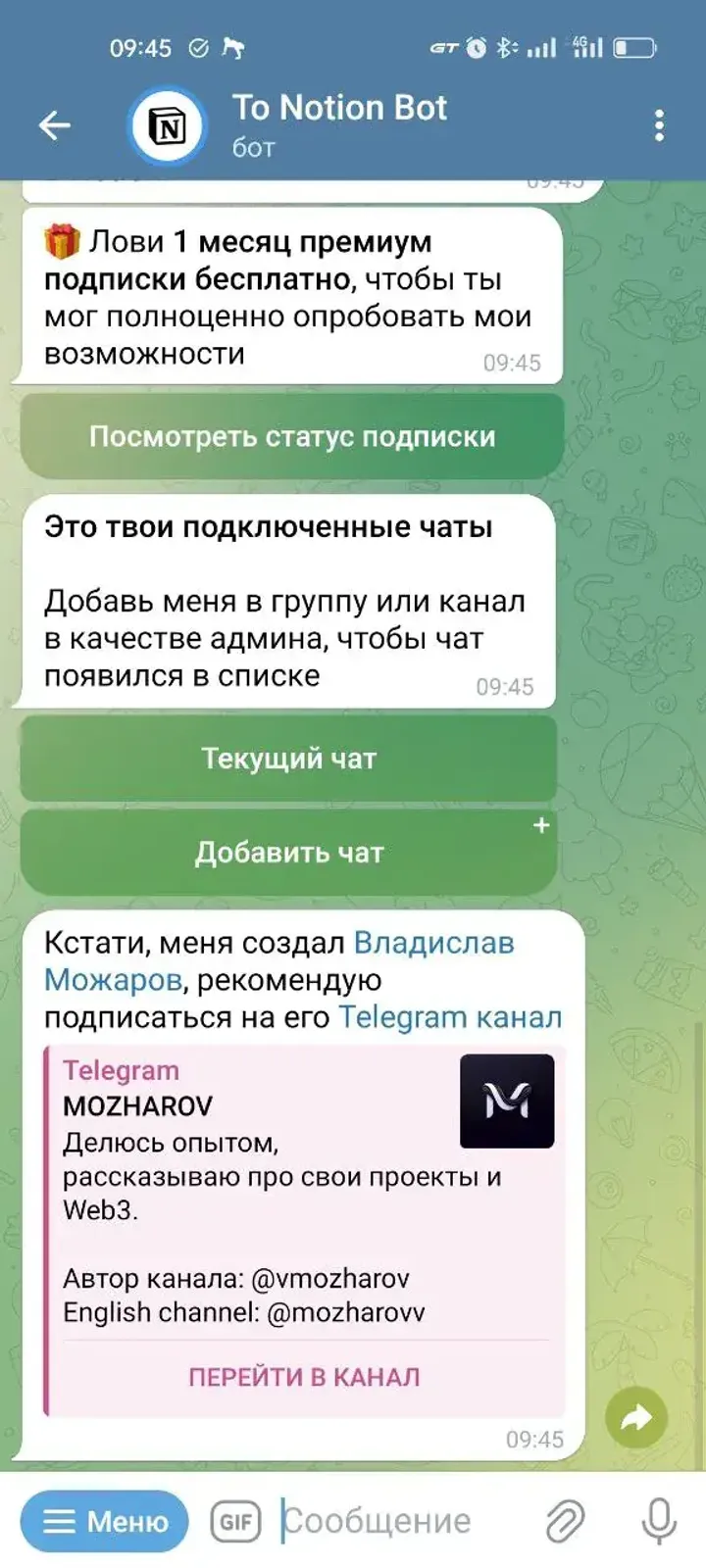Go back to the chat list
This screenshot has width=706, height=1568.
54,125
